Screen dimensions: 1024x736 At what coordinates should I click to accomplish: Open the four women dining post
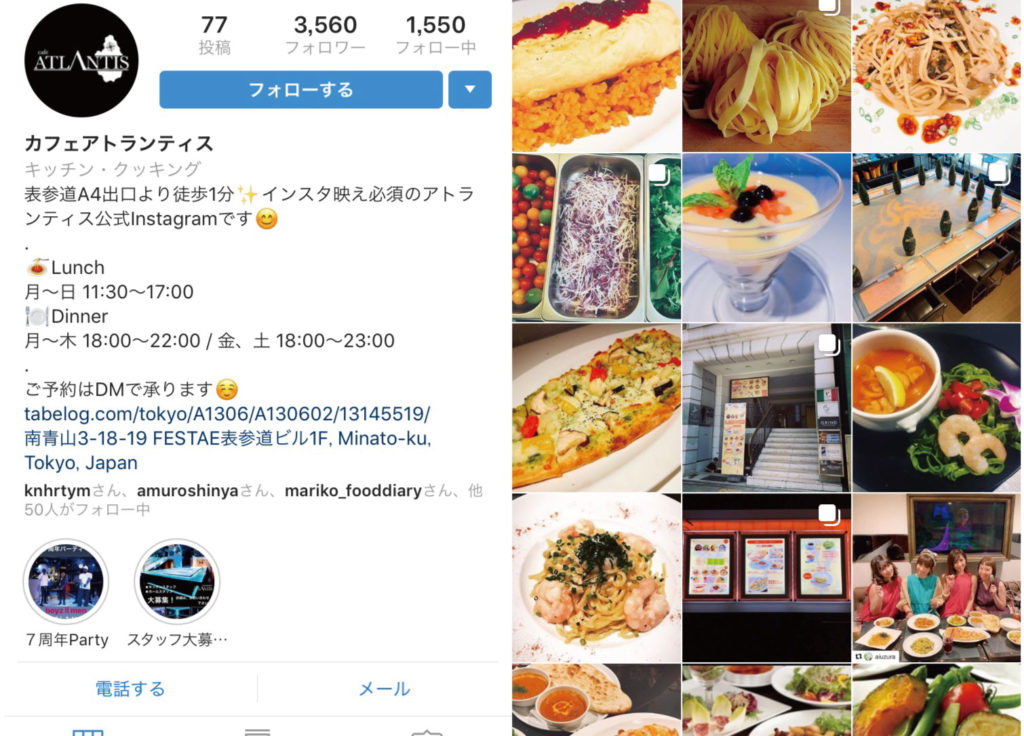pos(936,577)
